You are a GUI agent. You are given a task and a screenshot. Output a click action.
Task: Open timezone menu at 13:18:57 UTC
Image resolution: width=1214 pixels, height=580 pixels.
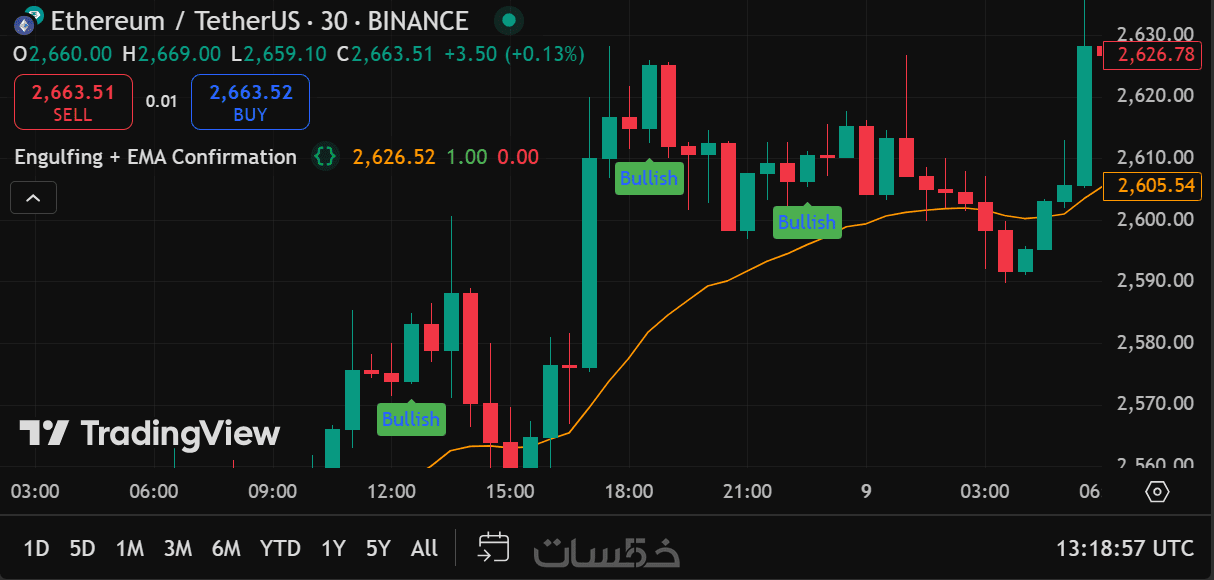[x=1124, y=548]
